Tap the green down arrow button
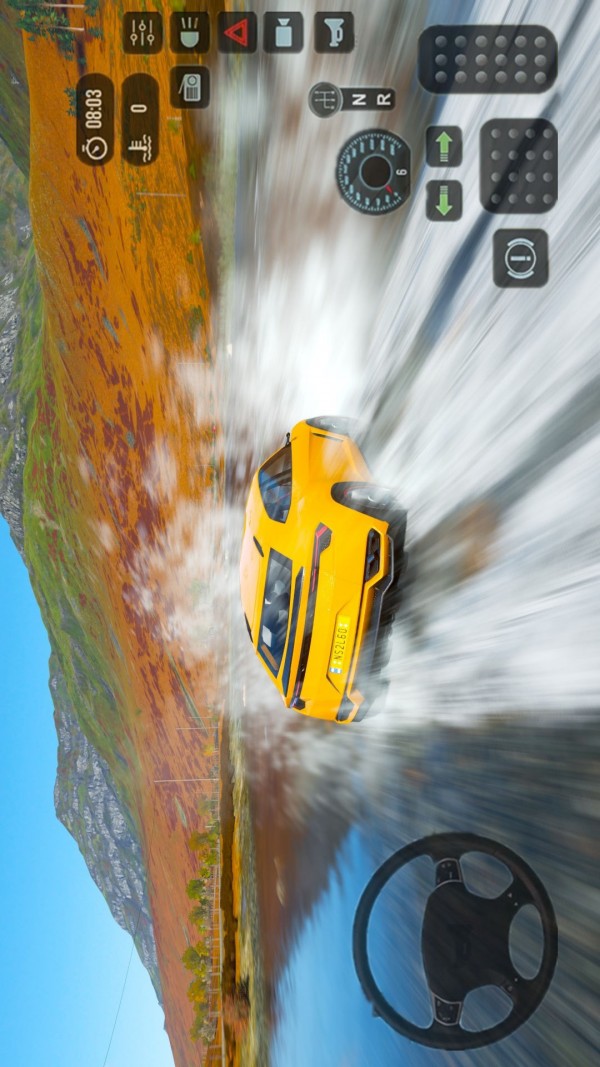Viewport: 600px width, 1067px height. pyautogui.click(x=444, y=200)
